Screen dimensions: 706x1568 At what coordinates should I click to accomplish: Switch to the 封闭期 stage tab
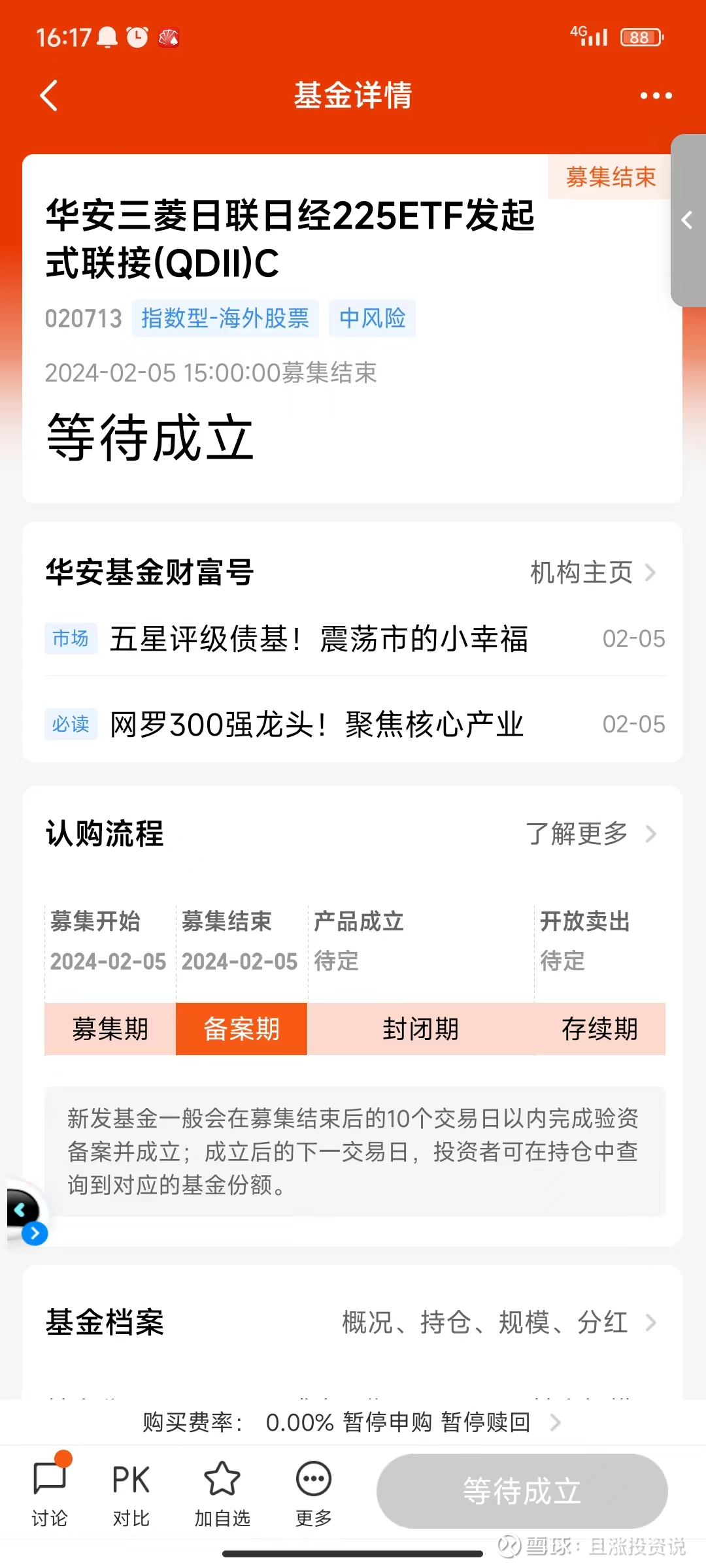[421, 1028]
